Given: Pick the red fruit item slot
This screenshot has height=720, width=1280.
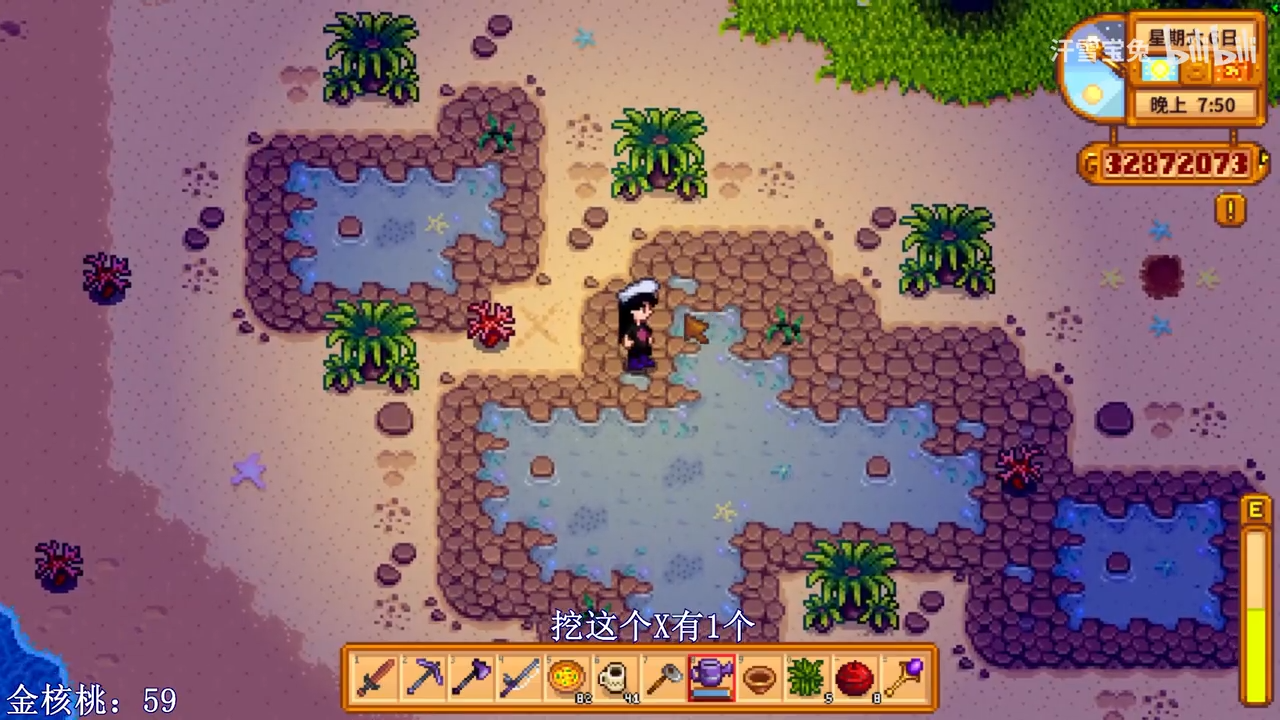Looking at the screenshot, I should point(855,677).
